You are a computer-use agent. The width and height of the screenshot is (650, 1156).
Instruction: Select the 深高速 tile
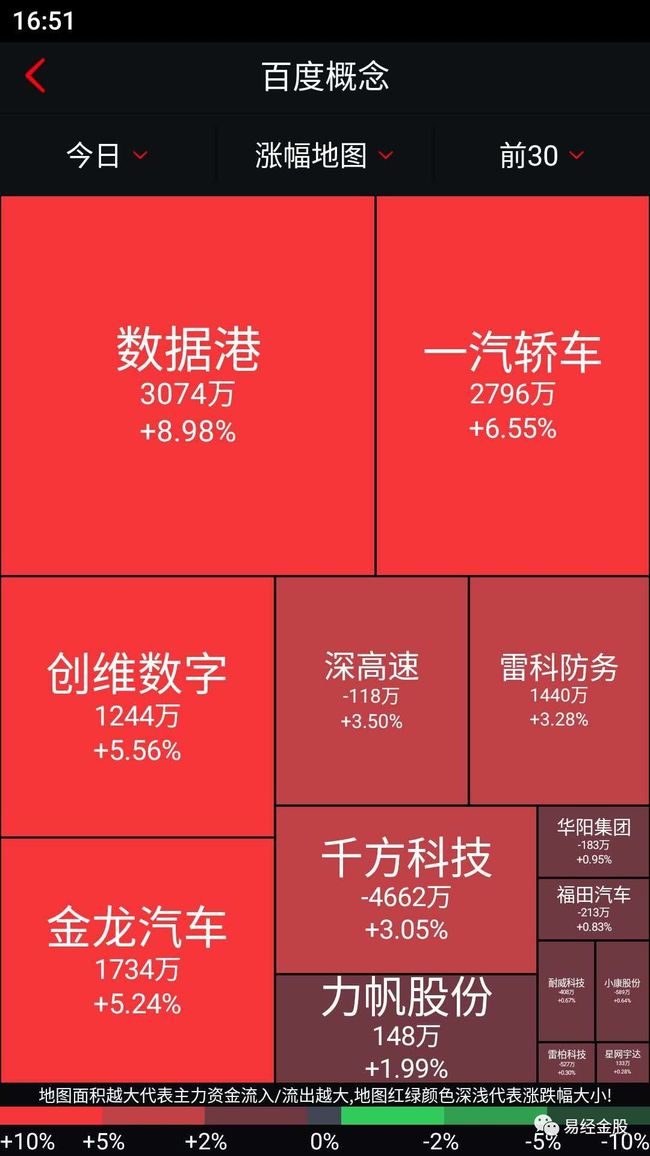(371, 691)
